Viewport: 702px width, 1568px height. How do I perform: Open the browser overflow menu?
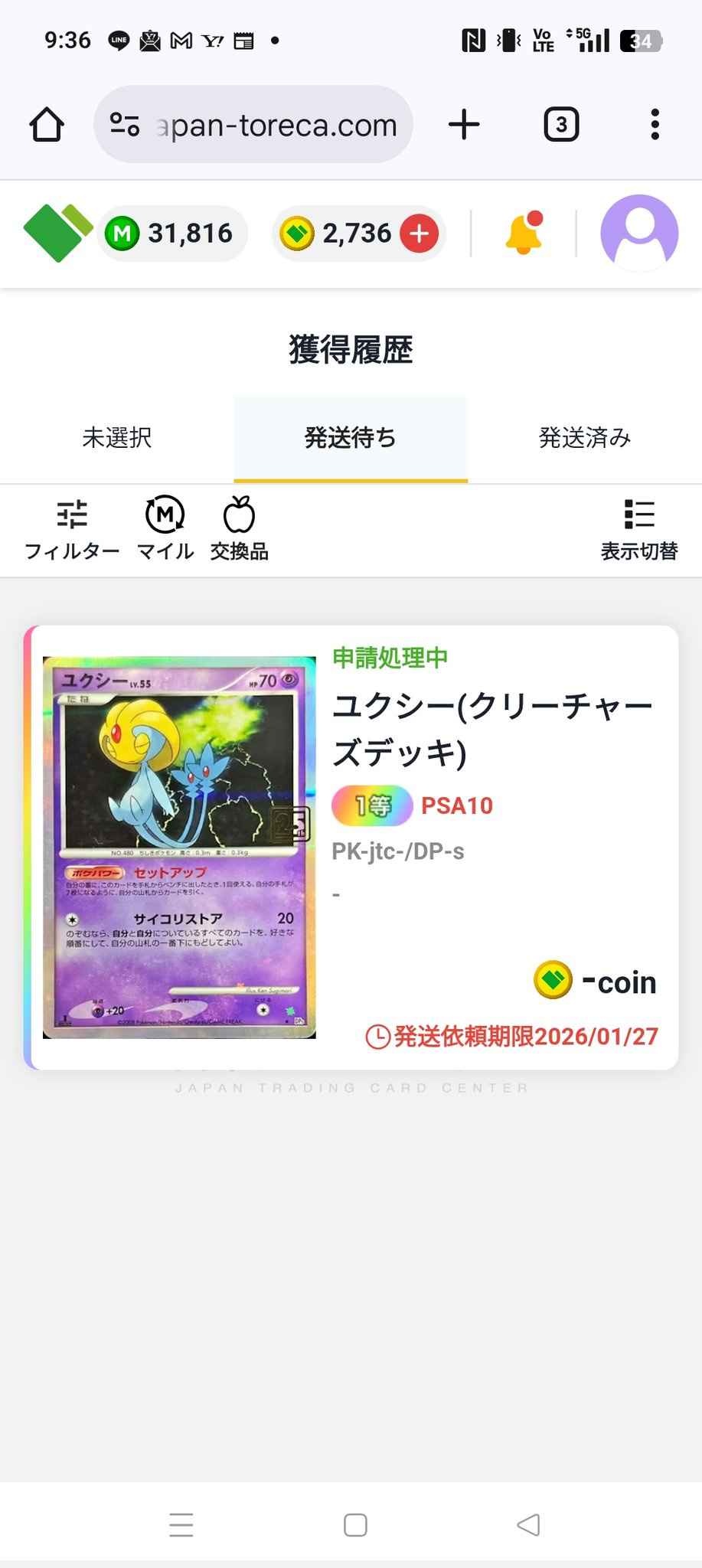click(x=655, y=125)
